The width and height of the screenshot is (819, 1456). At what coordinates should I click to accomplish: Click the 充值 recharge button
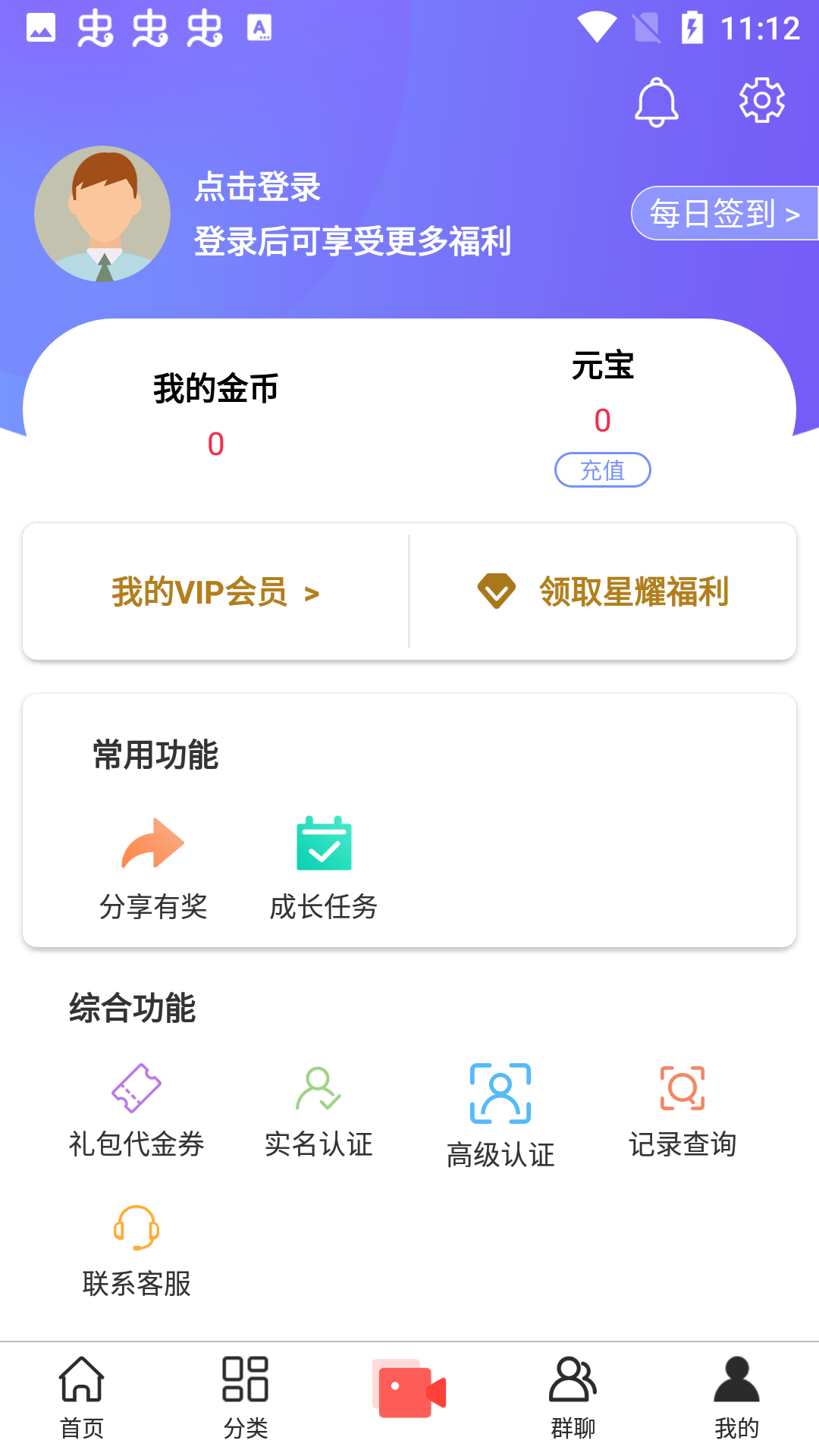point(603,470)
